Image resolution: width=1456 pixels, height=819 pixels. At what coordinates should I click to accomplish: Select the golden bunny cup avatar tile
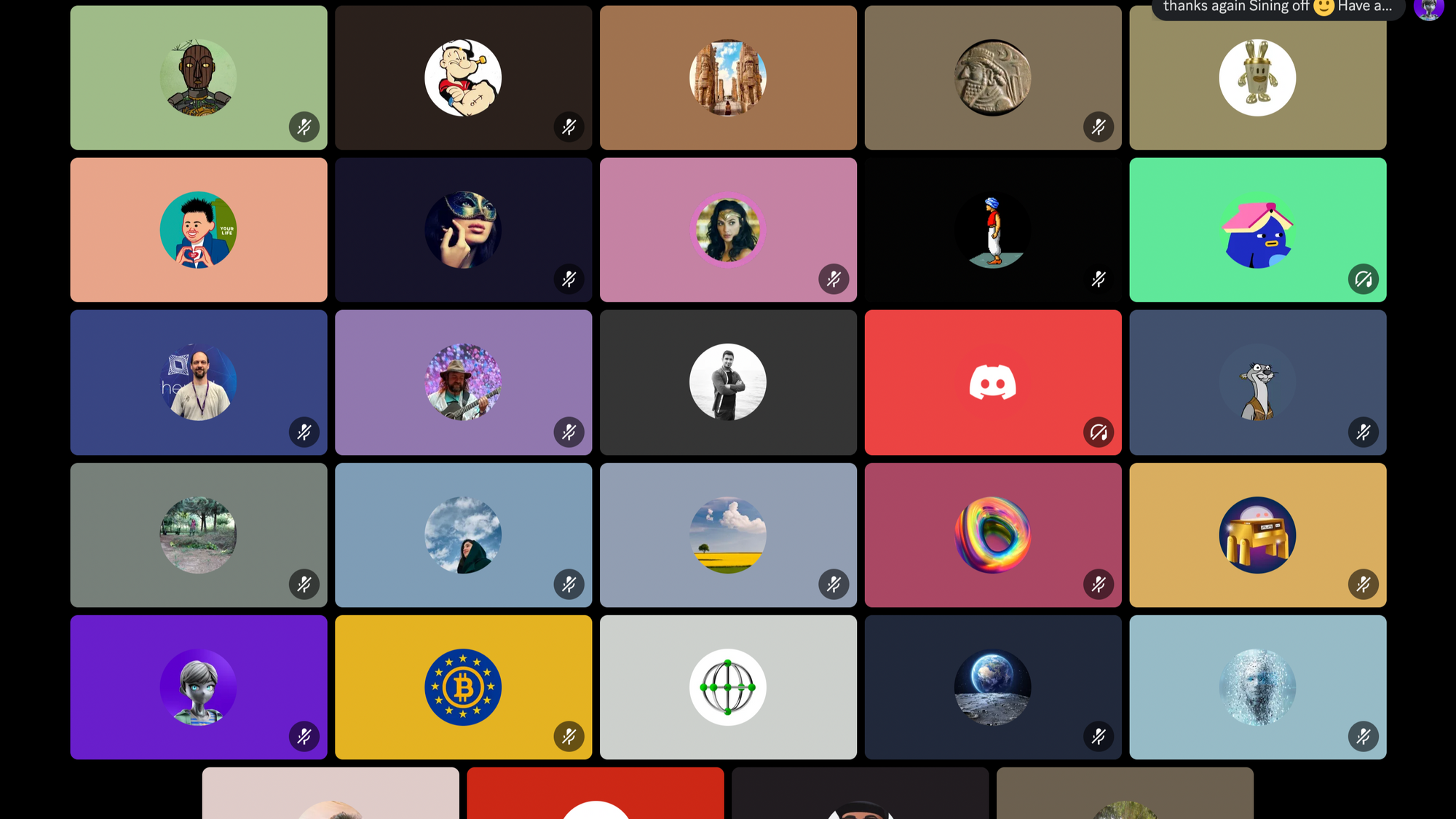click(1257, 78)
